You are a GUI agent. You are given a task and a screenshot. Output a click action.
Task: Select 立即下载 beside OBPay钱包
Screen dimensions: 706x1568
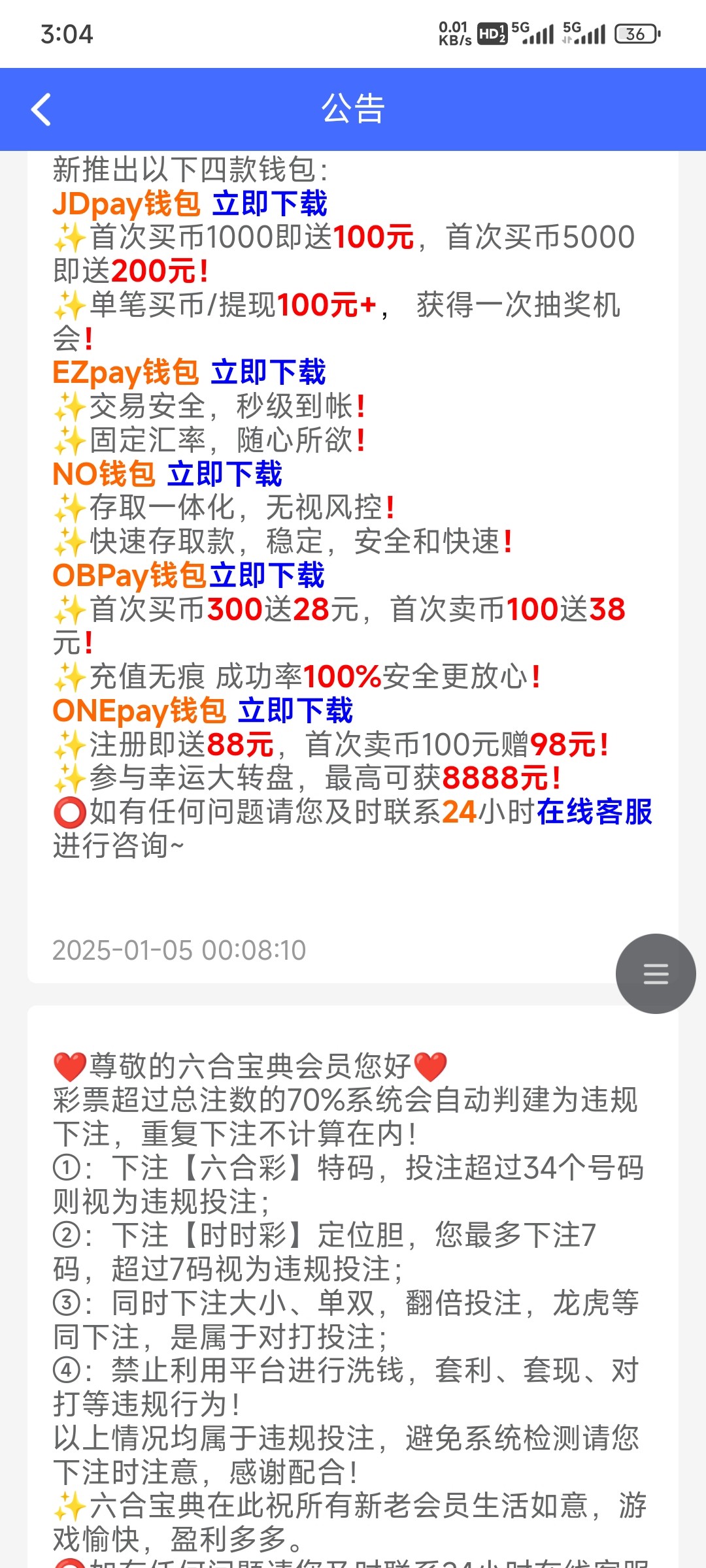pyautogui.click(x=267, y=576)
